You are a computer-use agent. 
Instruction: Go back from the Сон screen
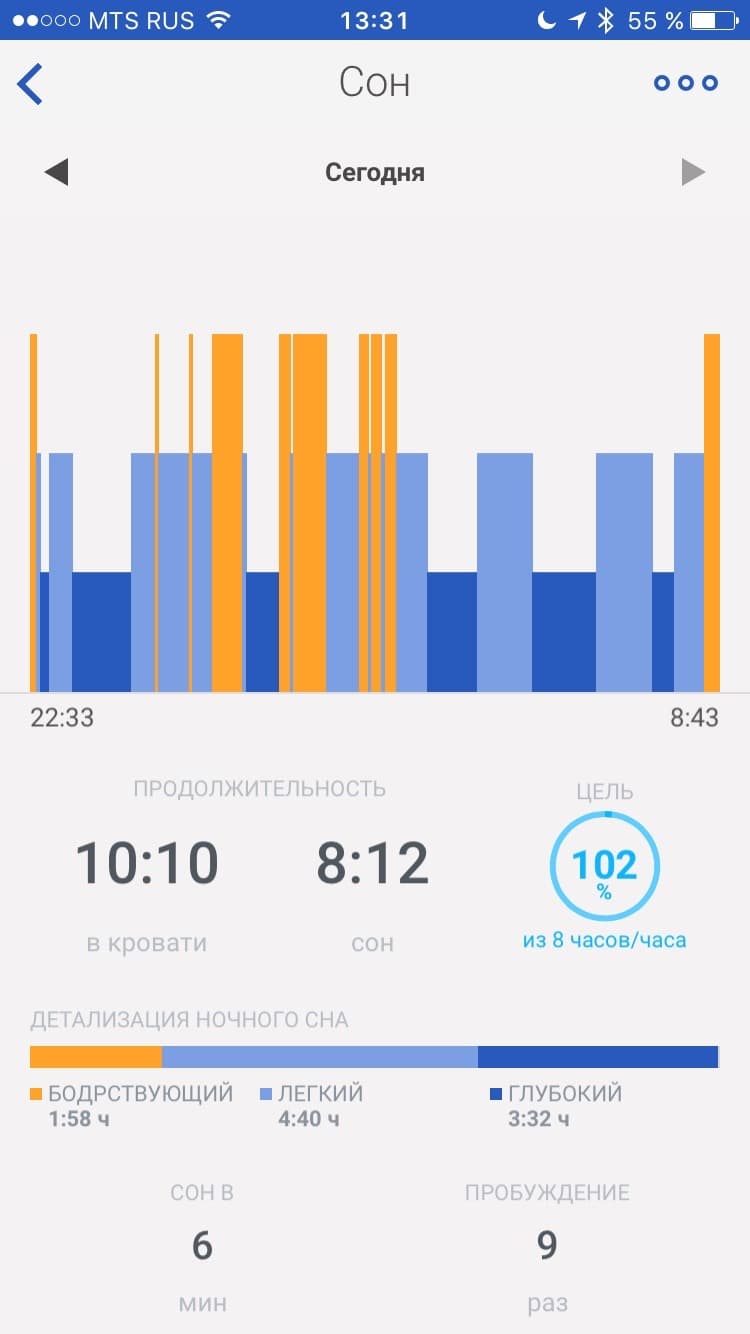click(x=31, y=84)
